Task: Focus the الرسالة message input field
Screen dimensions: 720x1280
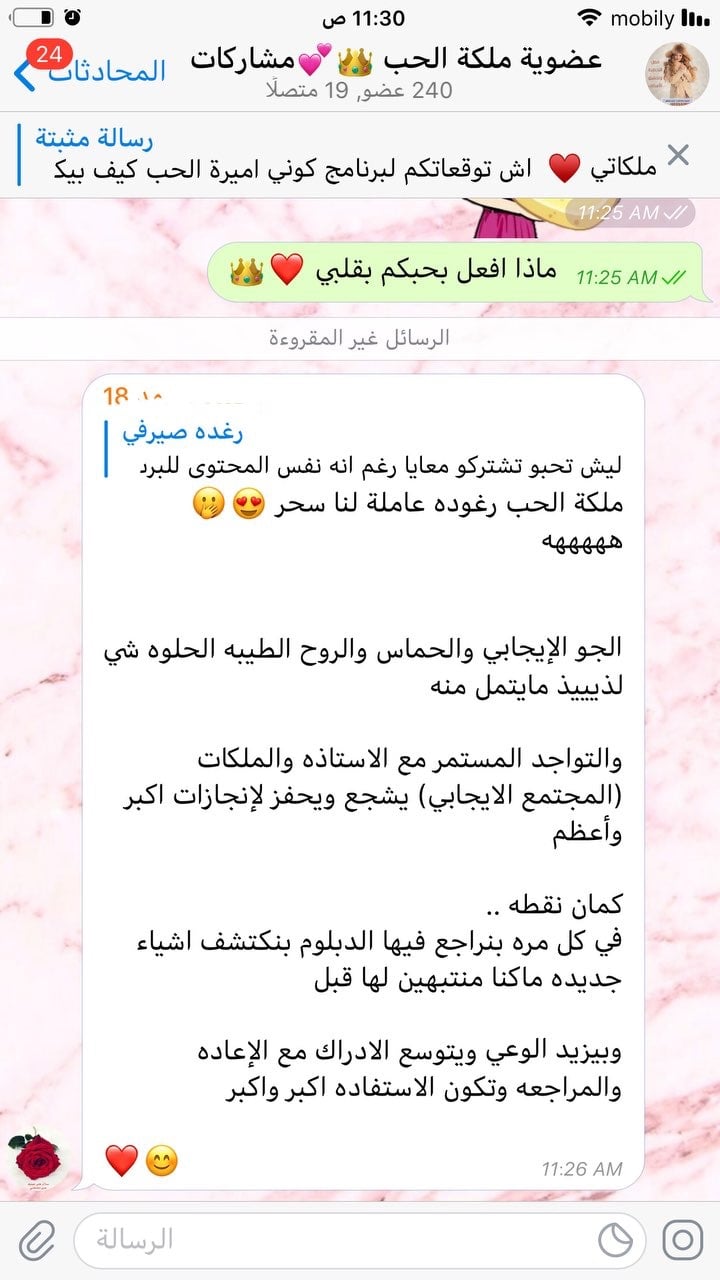Action: 330,1240
